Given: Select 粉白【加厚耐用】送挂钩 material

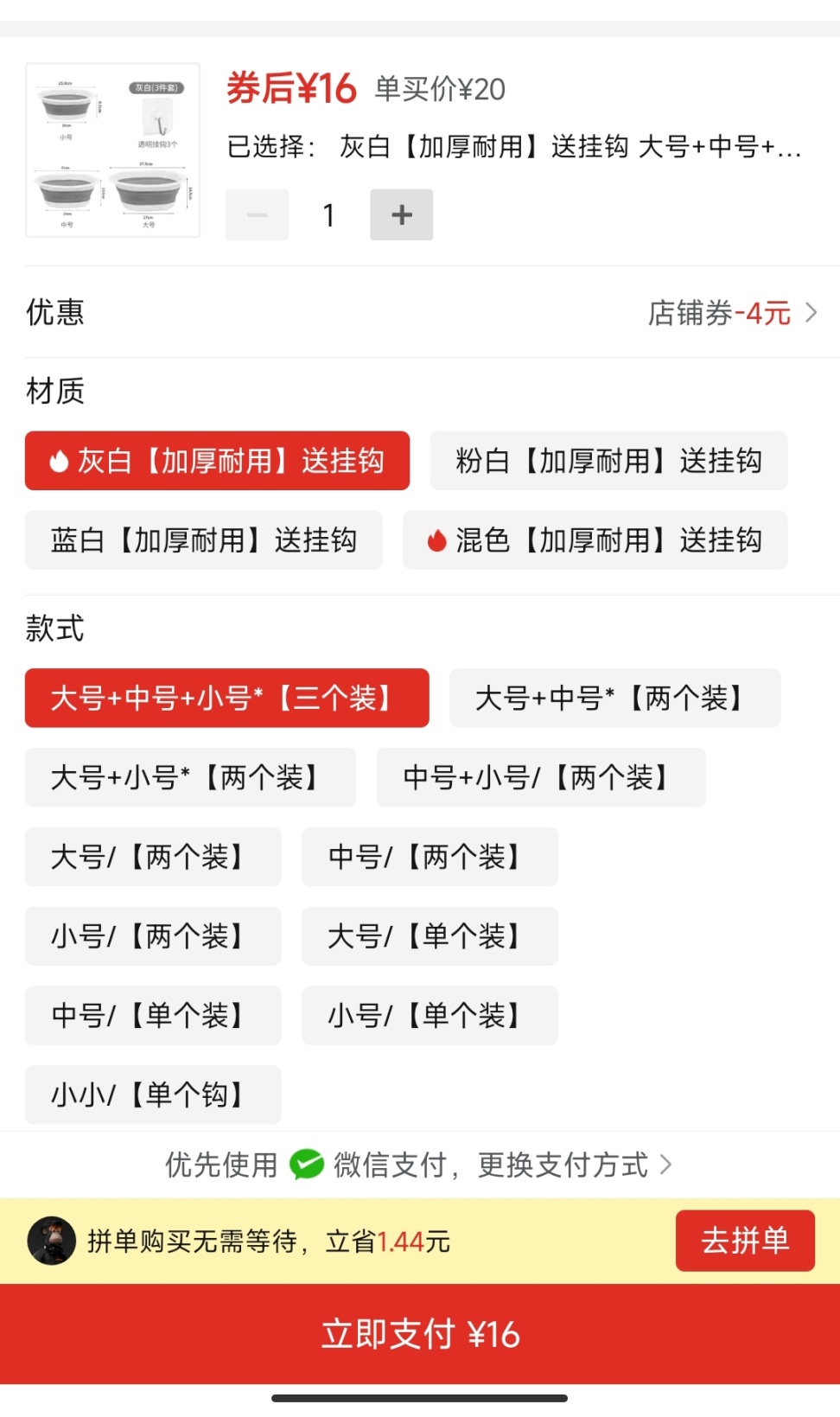Looking at the screenshot, I should pos(608,461).
